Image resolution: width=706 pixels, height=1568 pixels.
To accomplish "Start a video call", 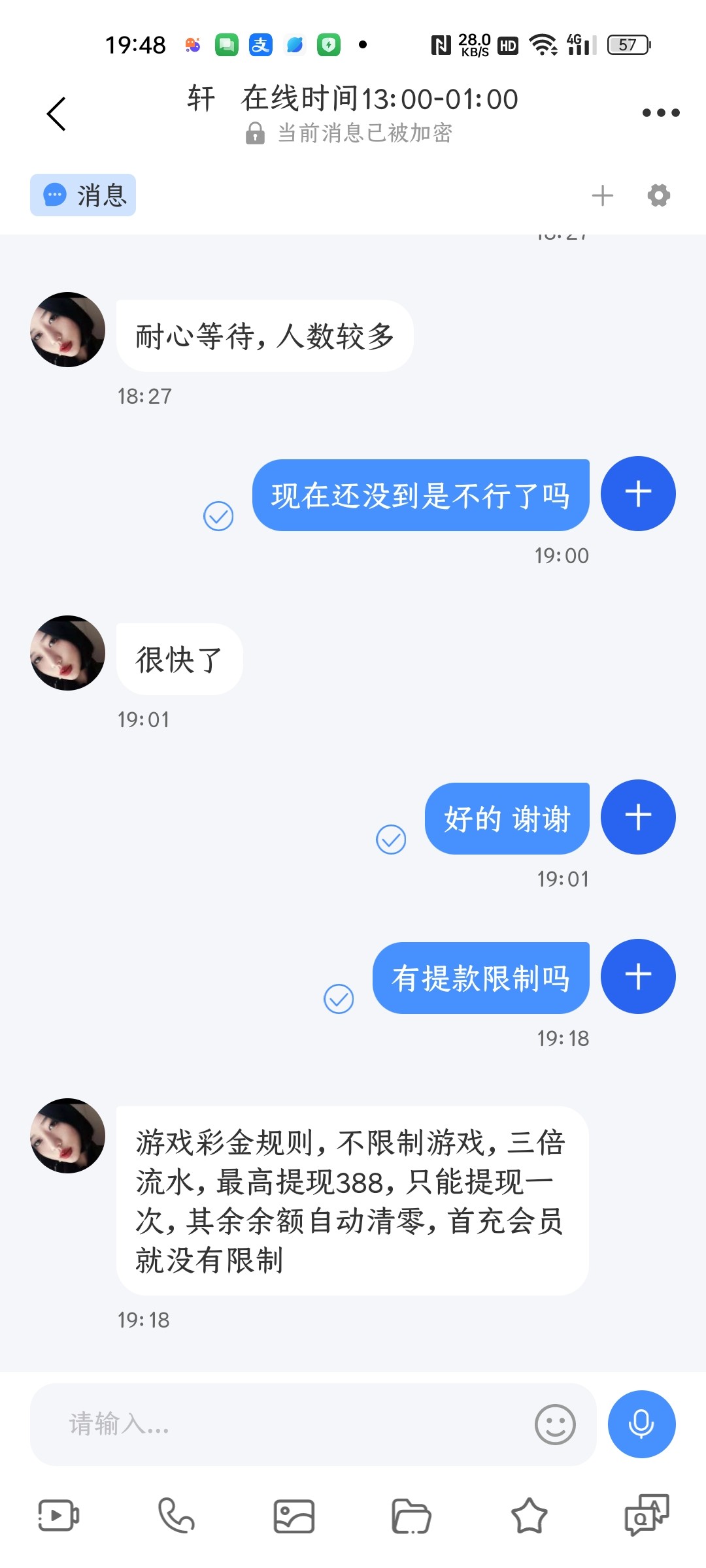I will [x=59, y=1516].
